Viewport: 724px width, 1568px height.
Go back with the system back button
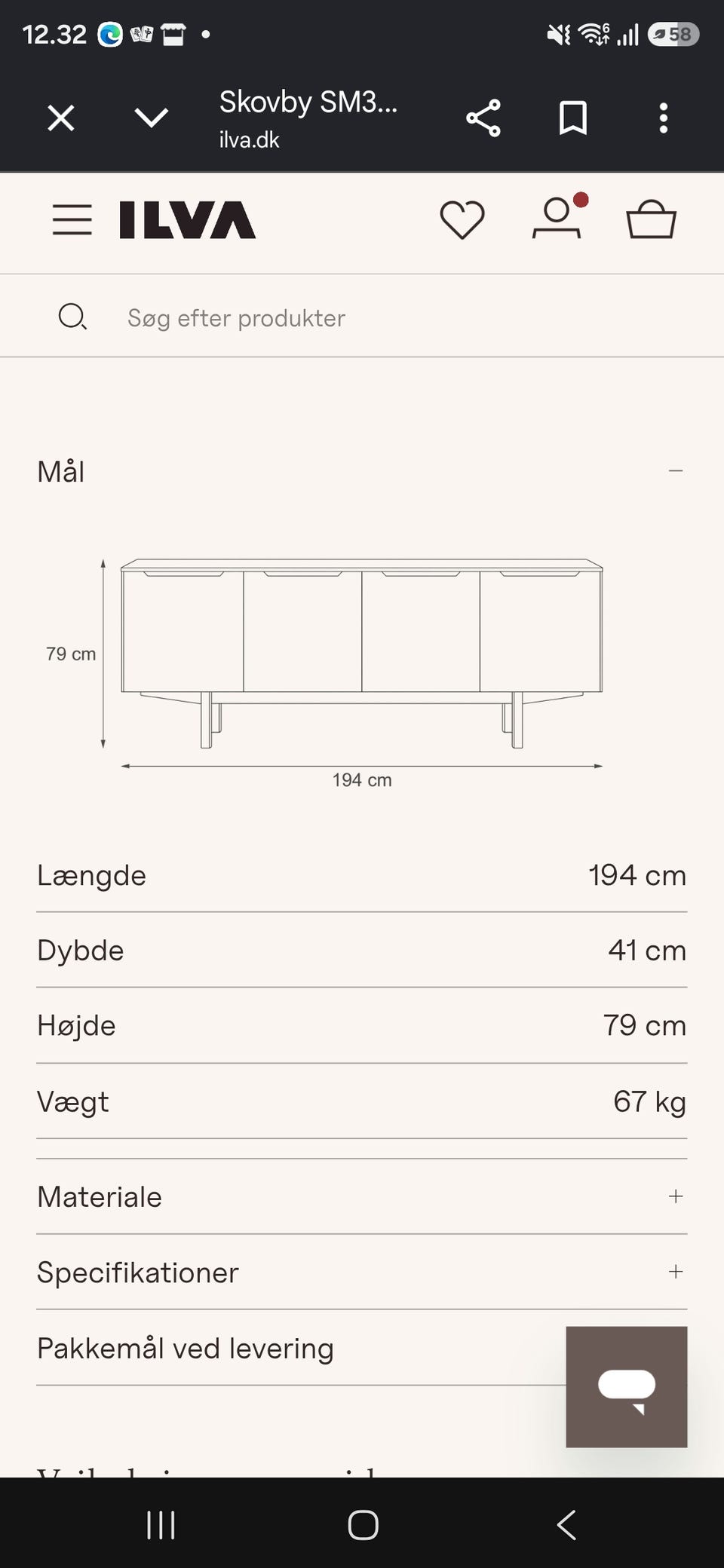[x=566, y=1524]
